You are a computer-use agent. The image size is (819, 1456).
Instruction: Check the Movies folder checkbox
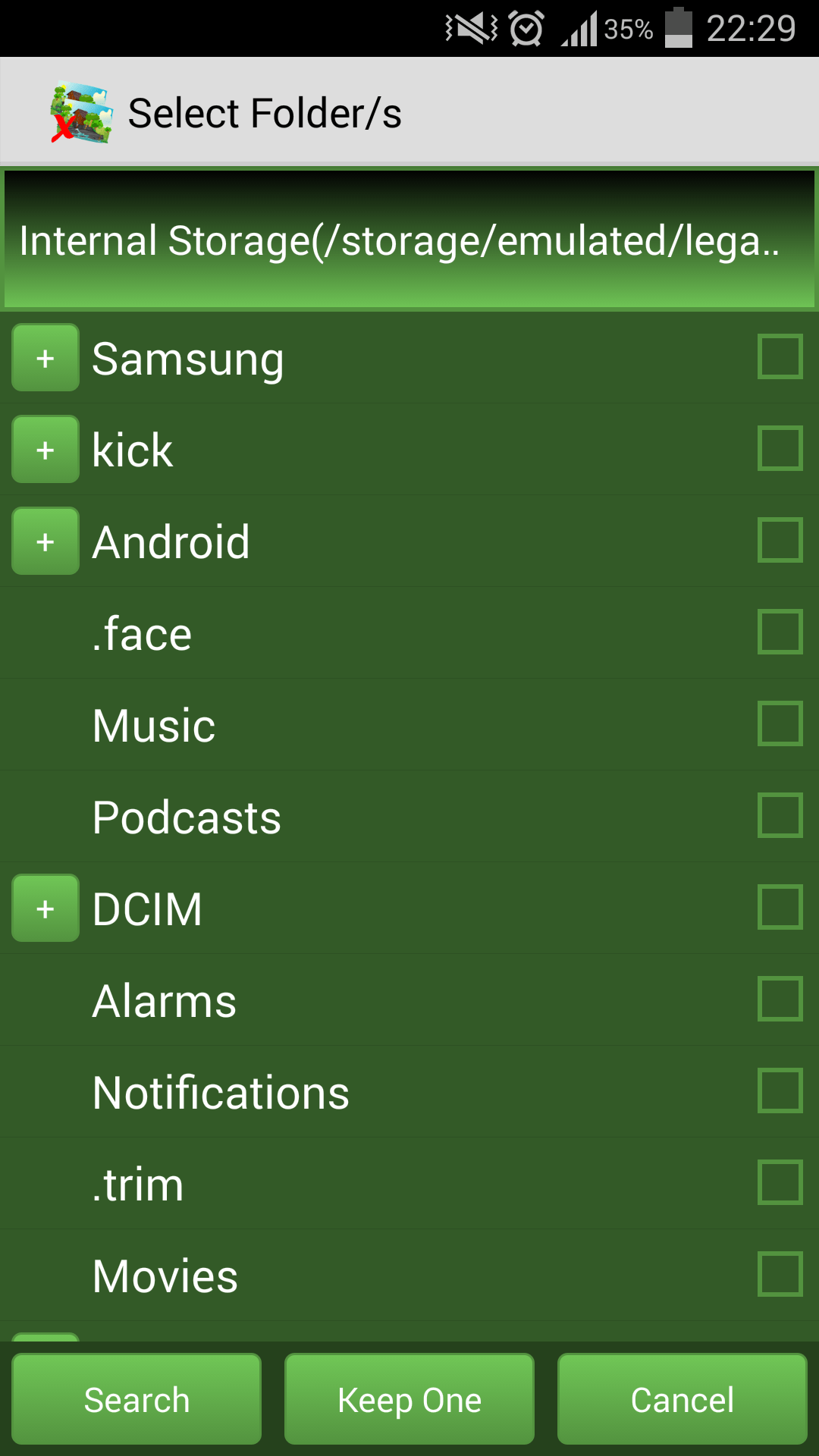(780, 1274)
